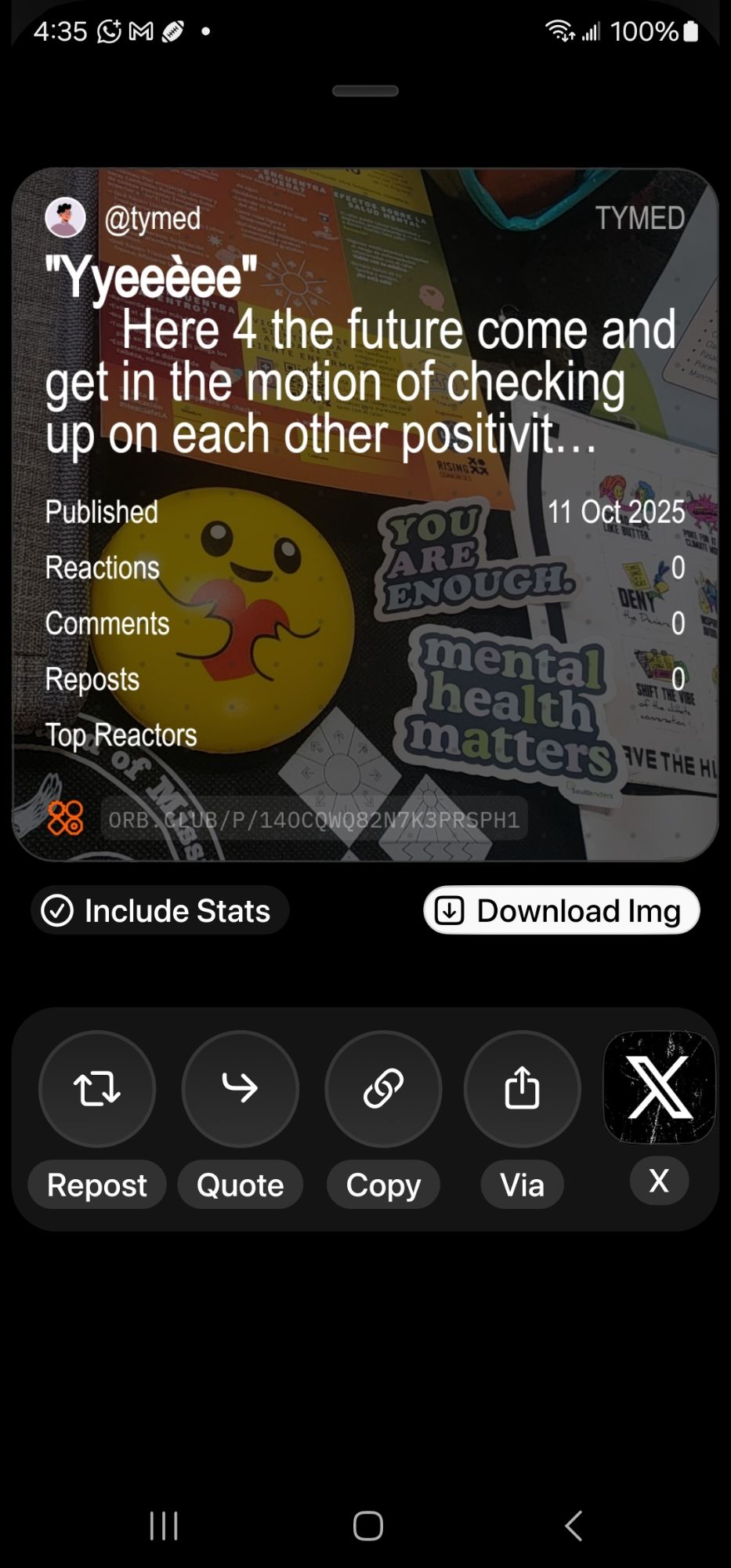
Task: Open the recent apps view
Action: pos(164,1526)
